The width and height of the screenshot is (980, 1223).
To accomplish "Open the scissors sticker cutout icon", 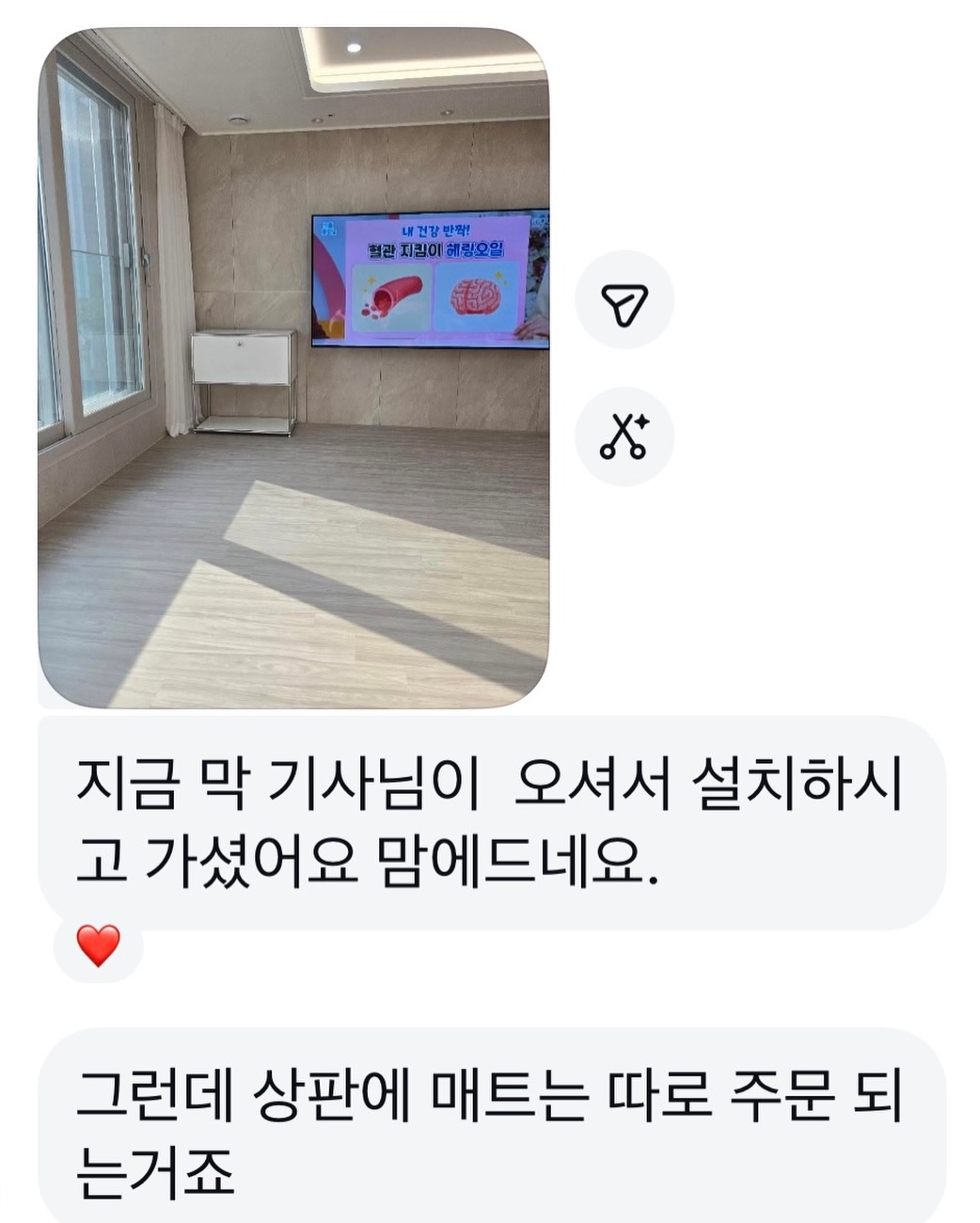I will pos(624,437).
